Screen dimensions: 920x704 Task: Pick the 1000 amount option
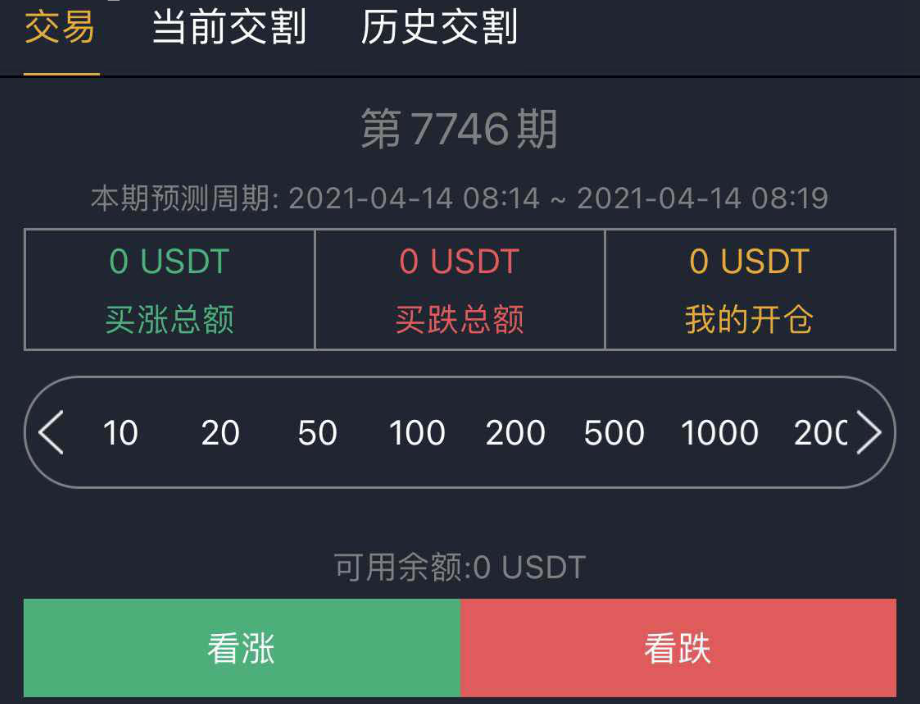pos(719,433)
